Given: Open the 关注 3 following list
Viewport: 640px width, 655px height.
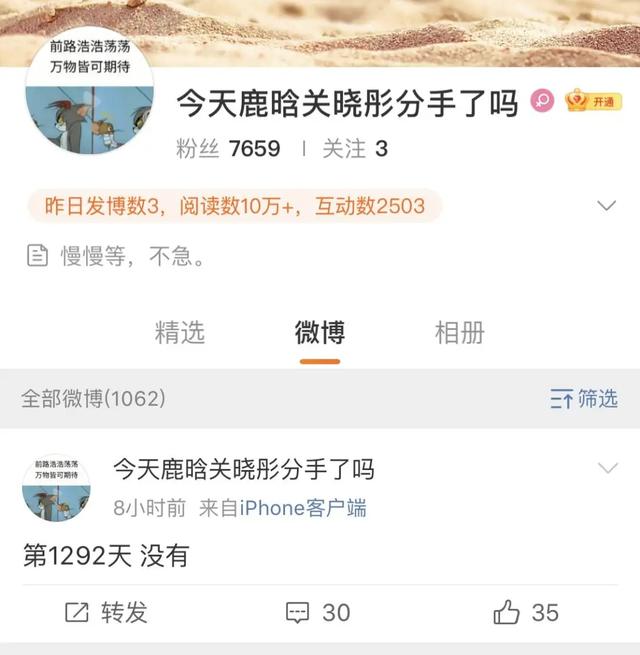Looking at the screenshot, I should click(x=355, y=149).
